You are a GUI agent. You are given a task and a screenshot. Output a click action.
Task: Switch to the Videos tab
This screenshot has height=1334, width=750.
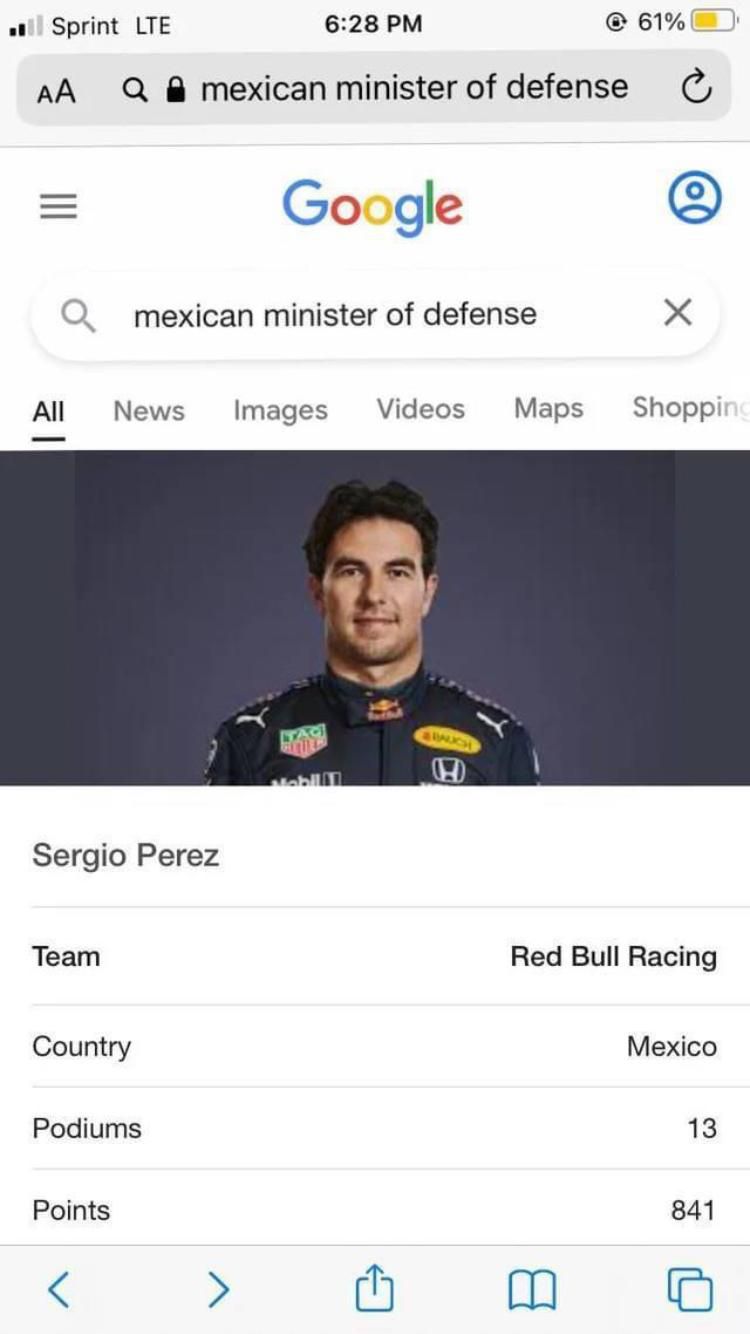point(420,409)
